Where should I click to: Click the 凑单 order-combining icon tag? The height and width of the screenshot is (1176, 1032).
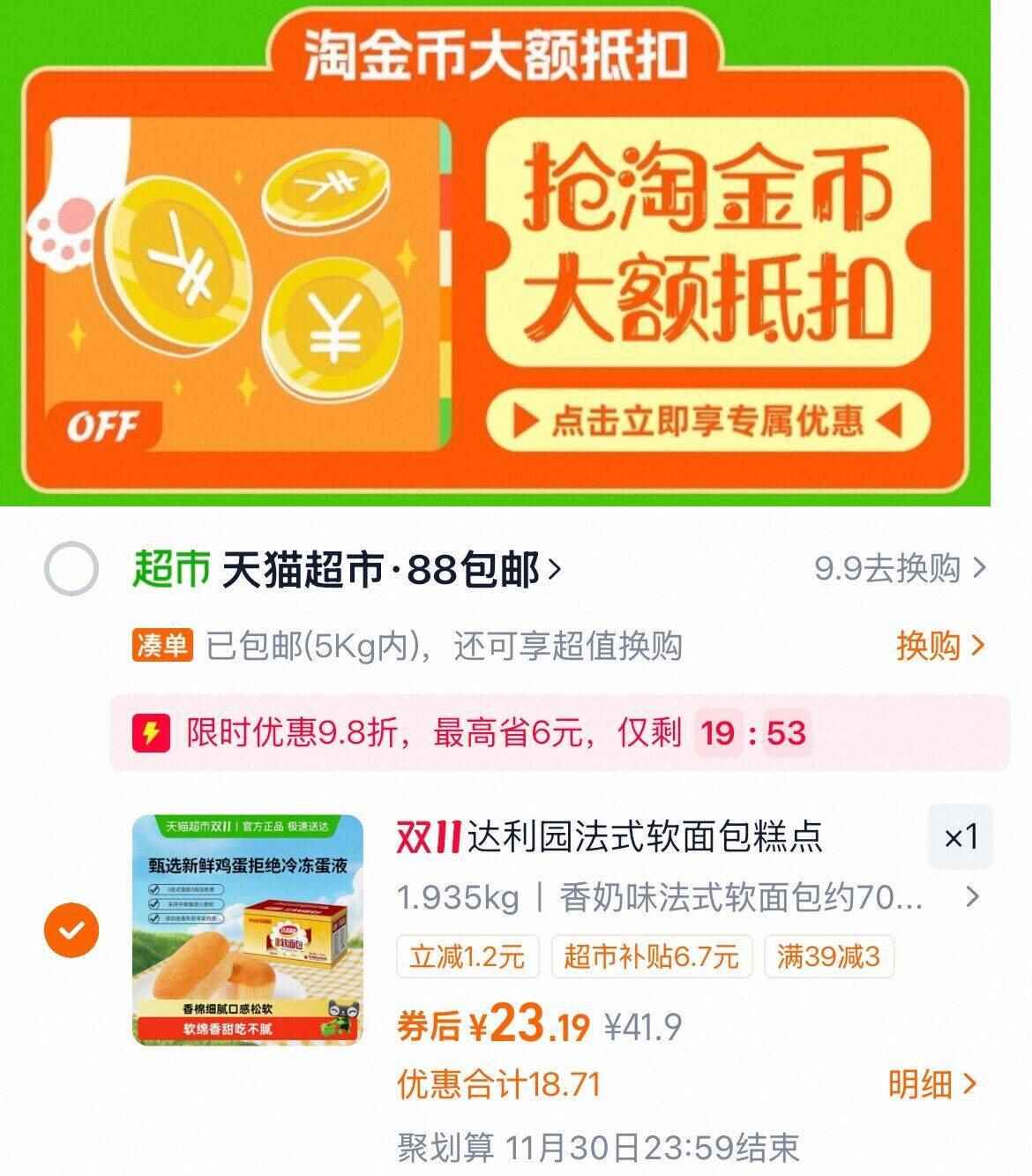click(159, 647)
